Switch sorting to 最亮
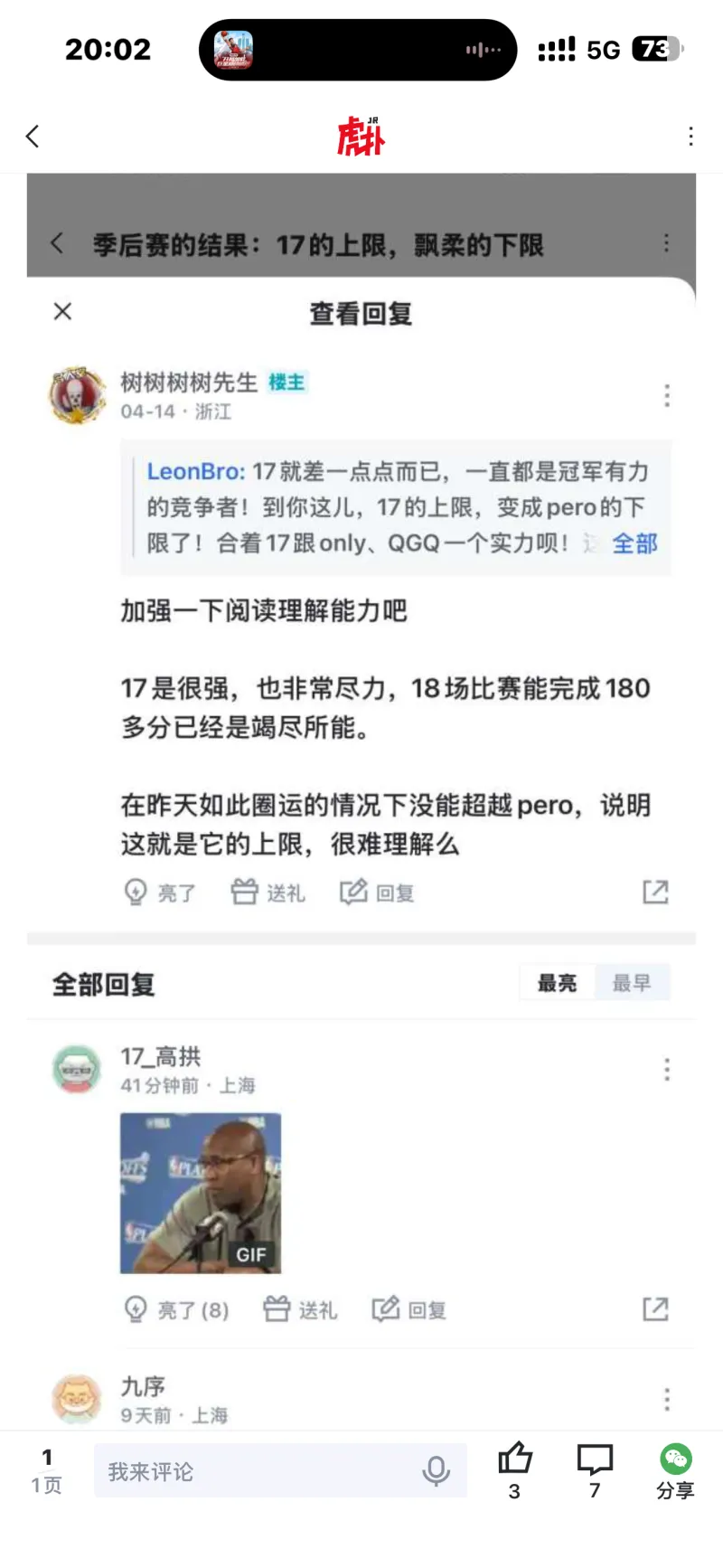 tap(557, 983)
